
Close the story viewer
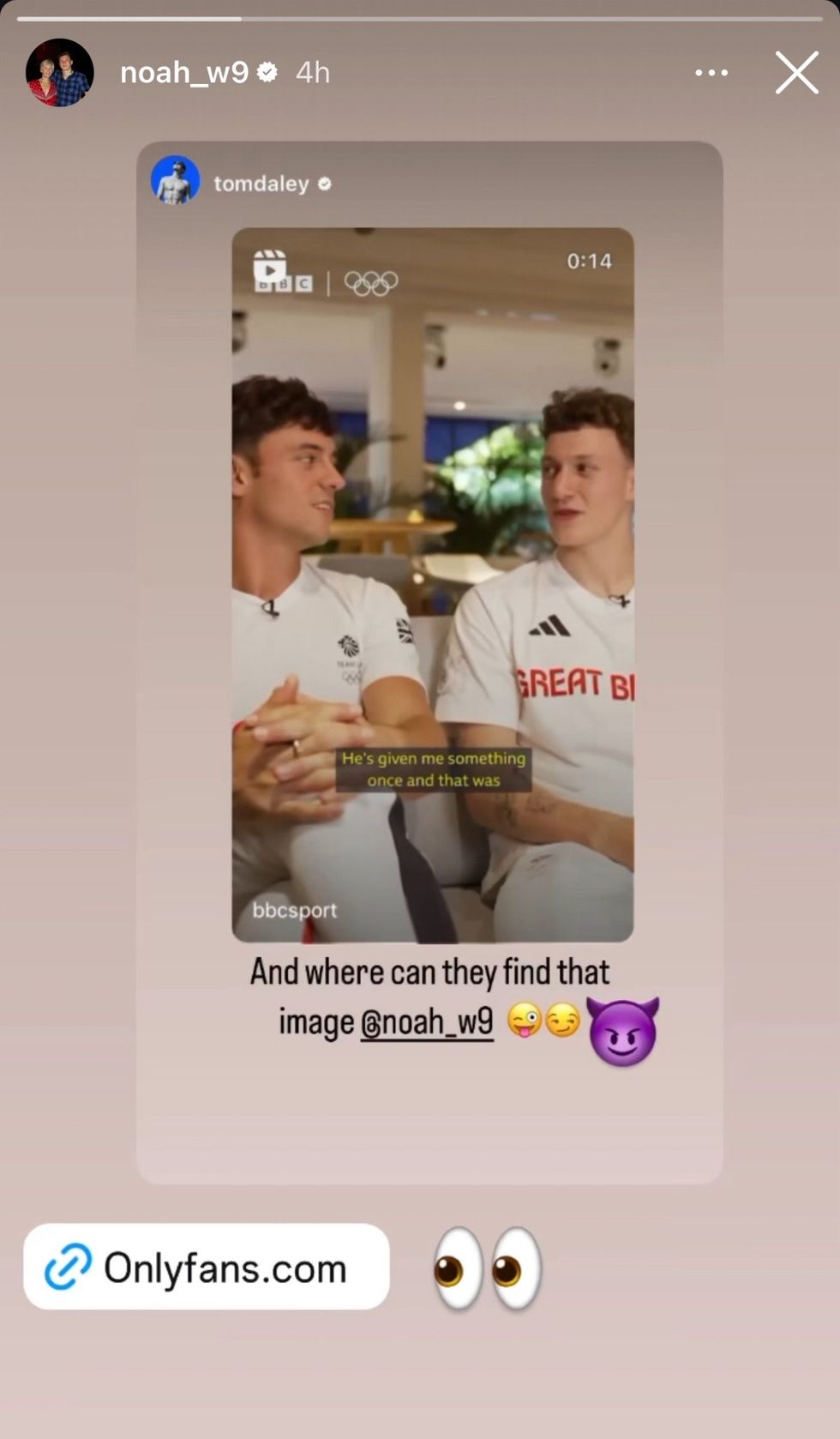click(796, 72)
